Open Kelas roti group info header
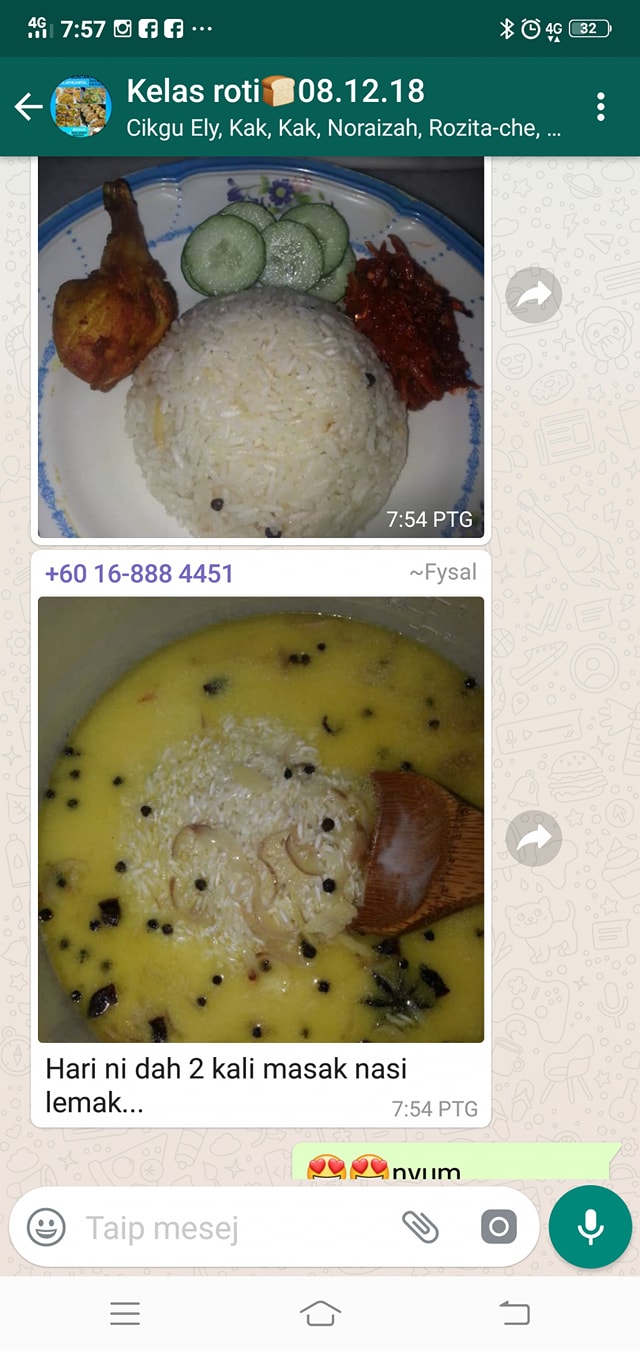The width and height of the screenshot is (640, 1351). click(344, 107)
